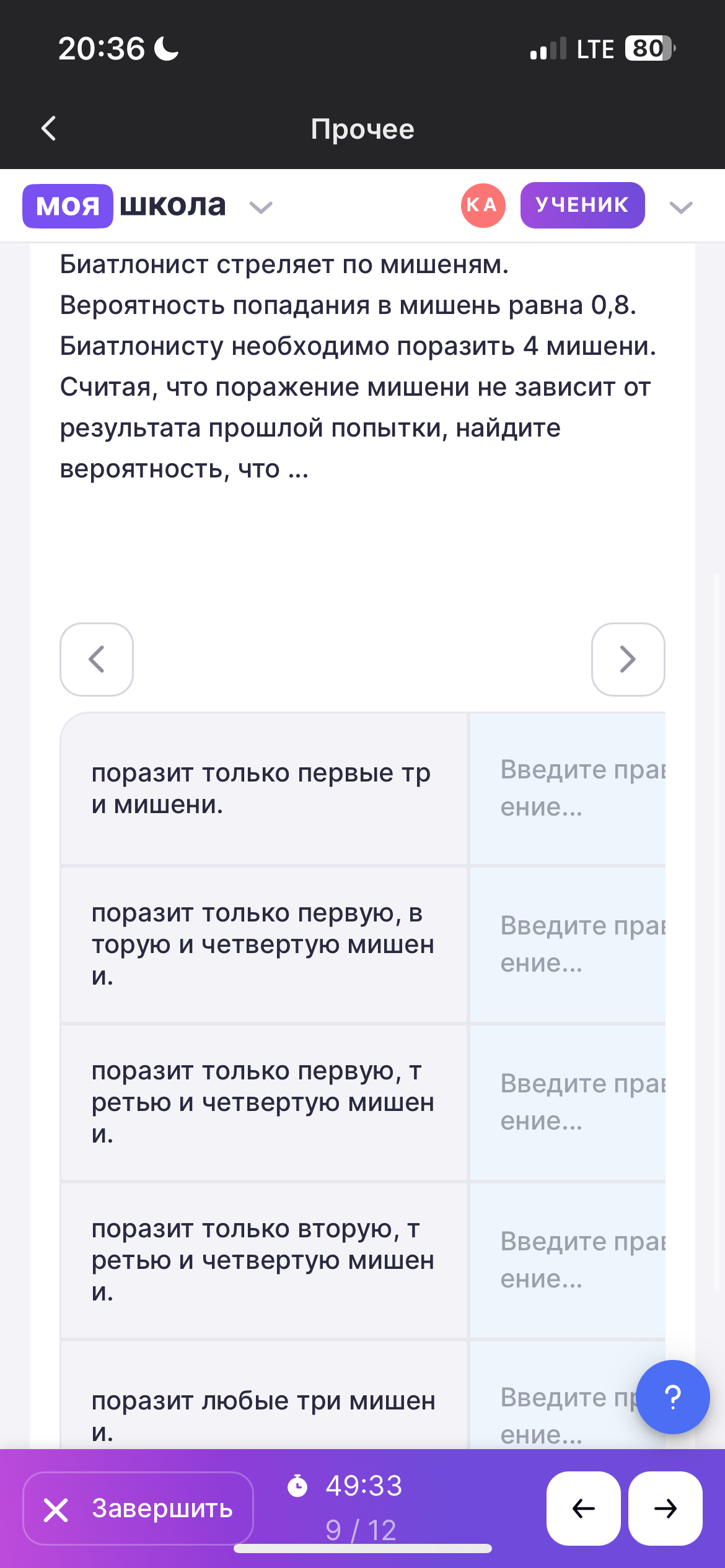The image size is (725, 1568).
Task: Open the KA profile avatar
Action: [x=483, y=206]
